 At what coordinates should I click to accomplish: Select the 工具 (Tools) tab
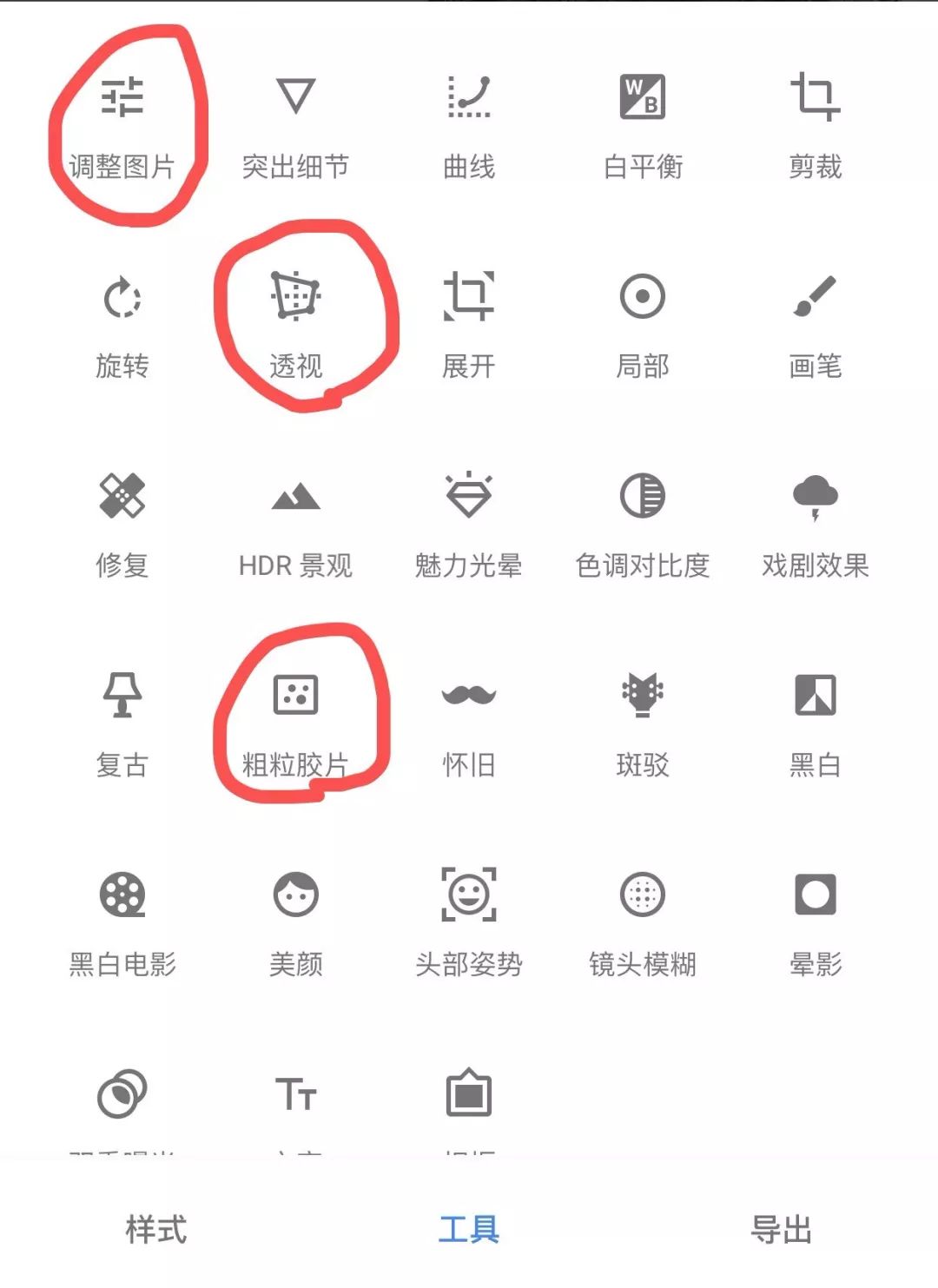[469, 1228]
